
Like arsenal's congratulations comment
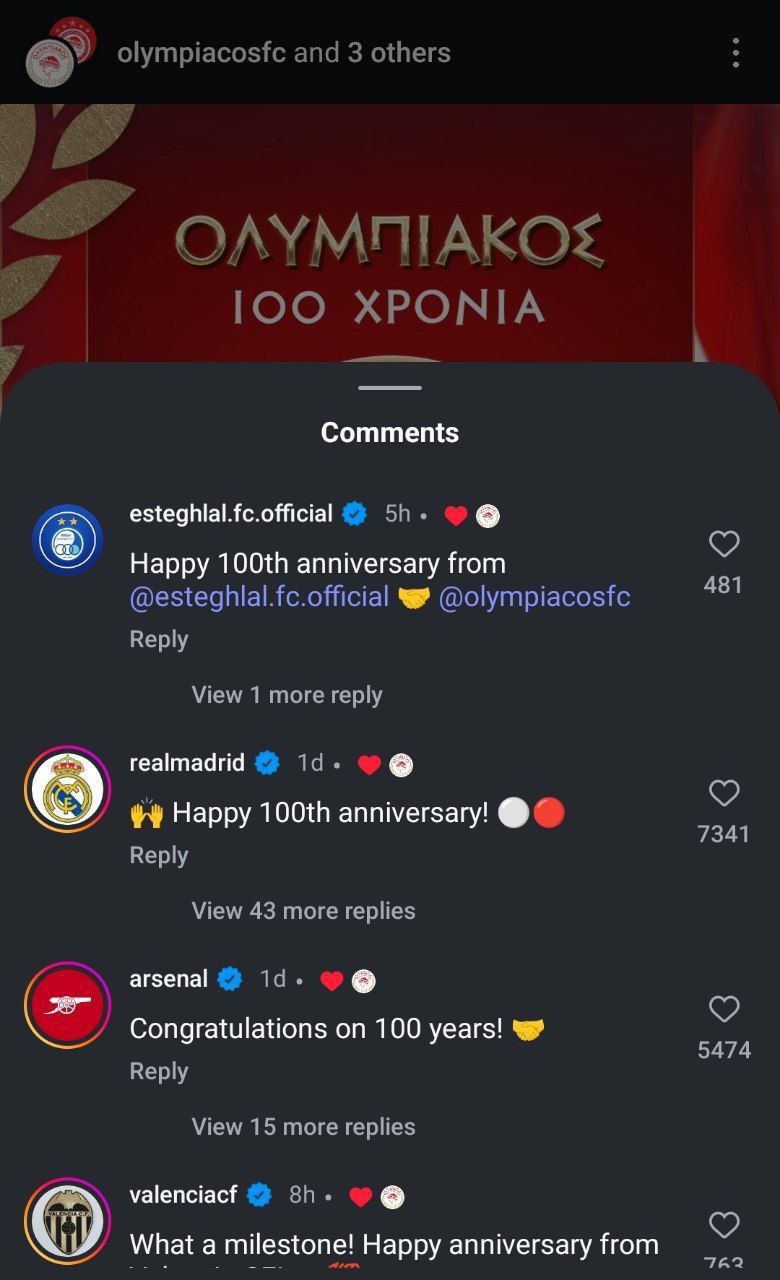click(x=723, y=1009)
